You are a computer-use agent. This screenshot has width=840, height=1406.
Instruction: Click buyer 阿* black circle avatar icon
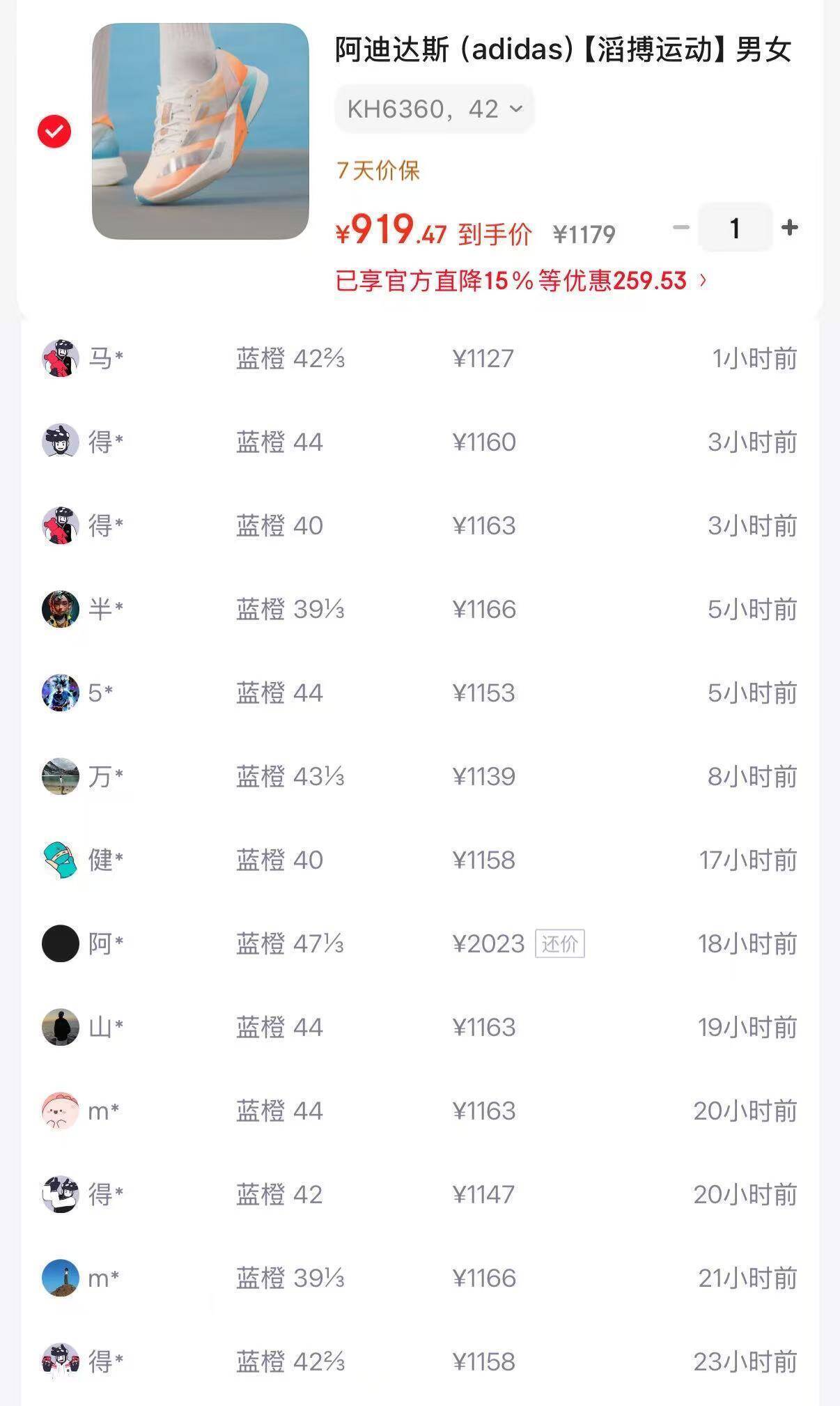(x=61, y=943)
